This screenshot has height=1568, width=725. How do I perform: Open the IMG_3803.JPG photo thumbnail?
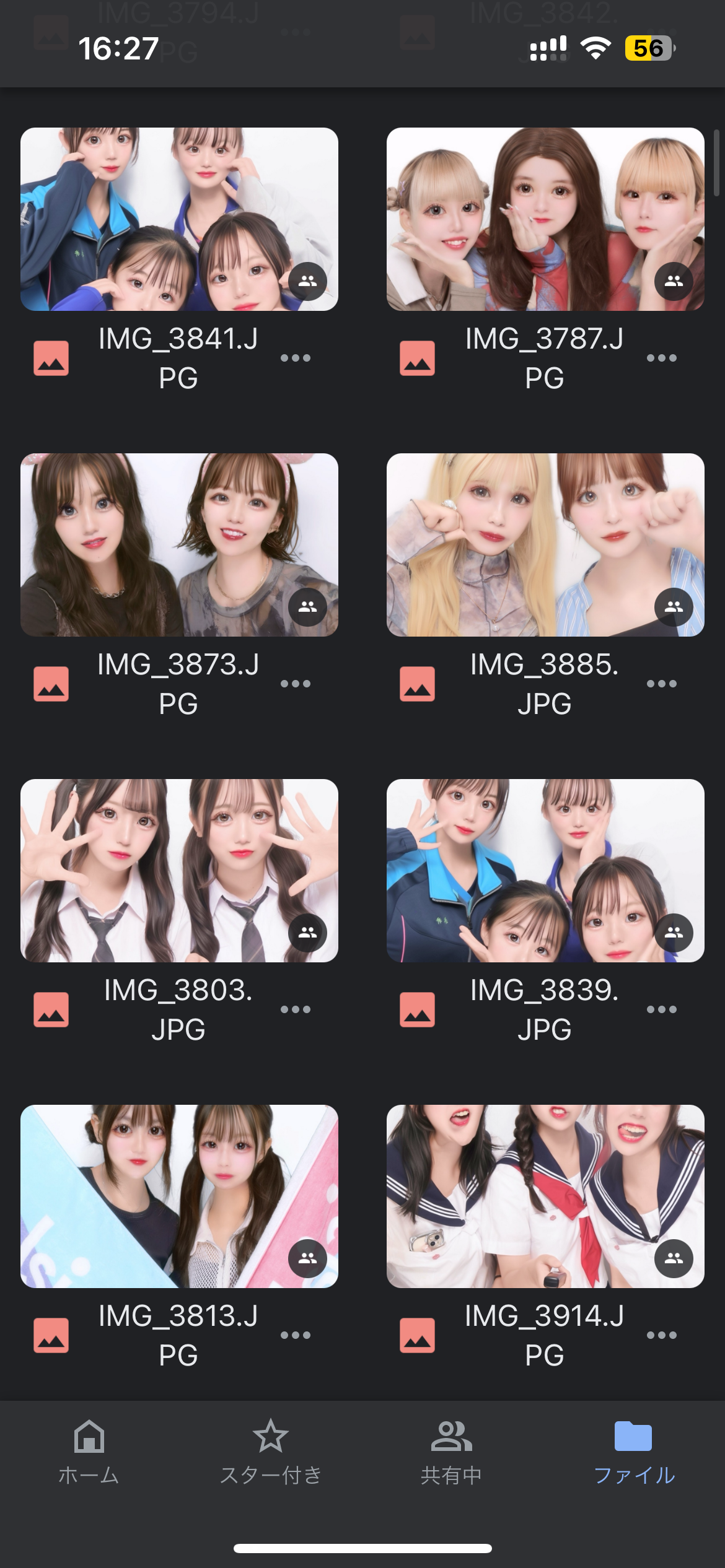pos(179,870)
